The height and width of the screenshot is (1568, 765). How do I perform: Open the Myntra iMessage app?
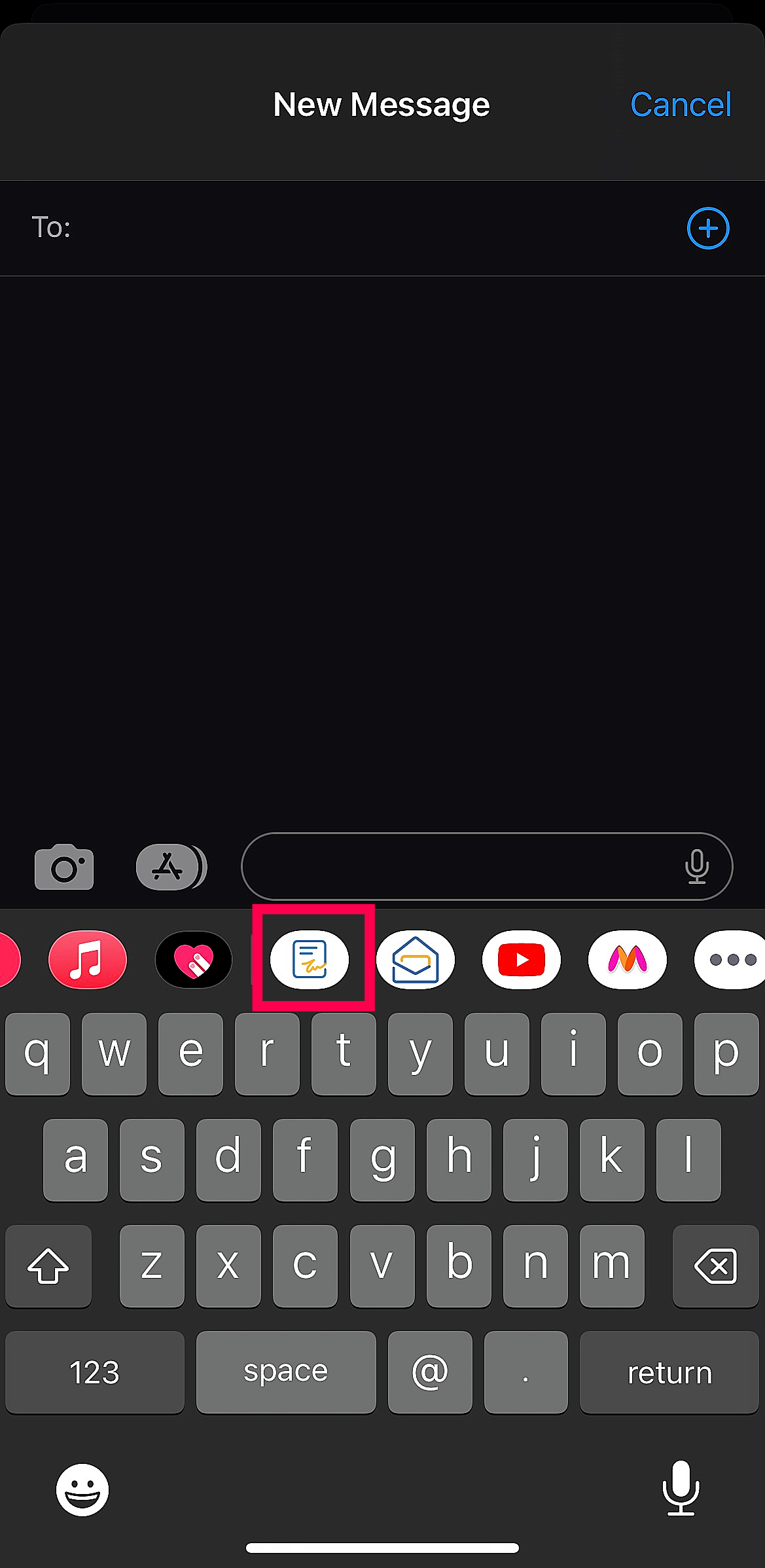(x=628, y=960)
